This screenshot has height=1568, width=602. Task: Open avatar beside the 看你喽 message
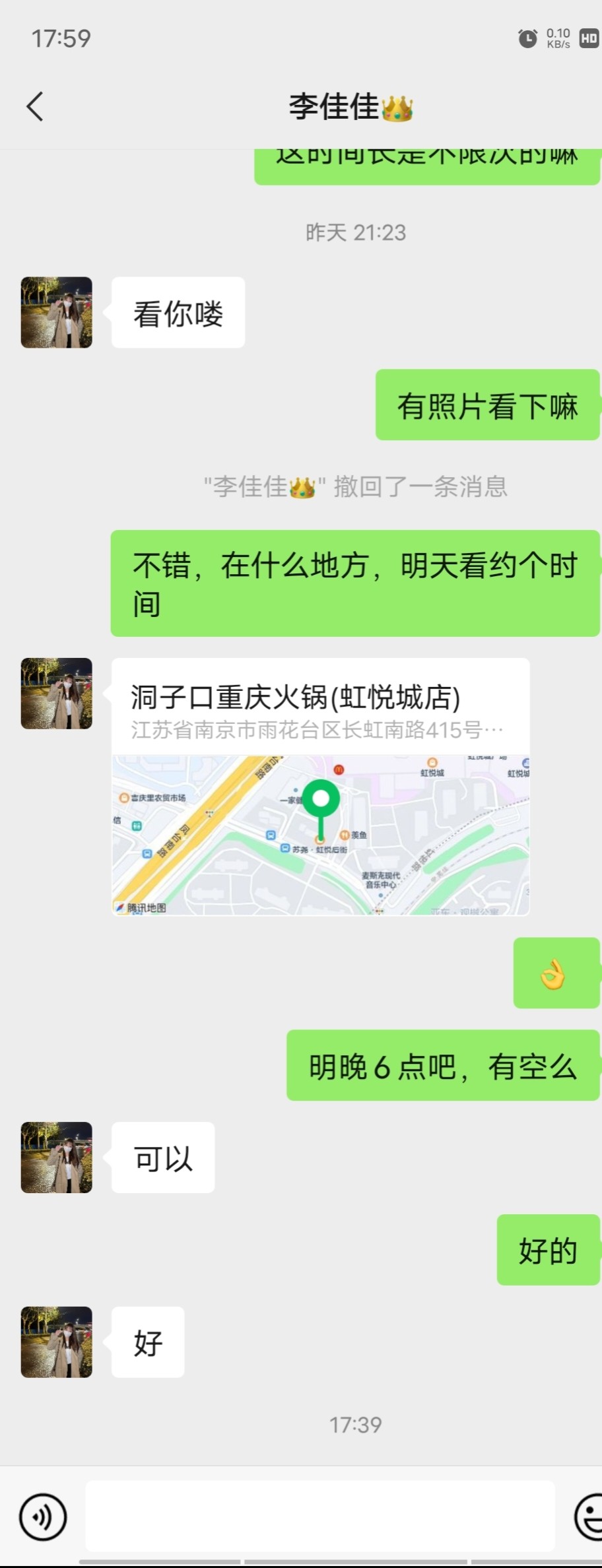tap(57, 312)
